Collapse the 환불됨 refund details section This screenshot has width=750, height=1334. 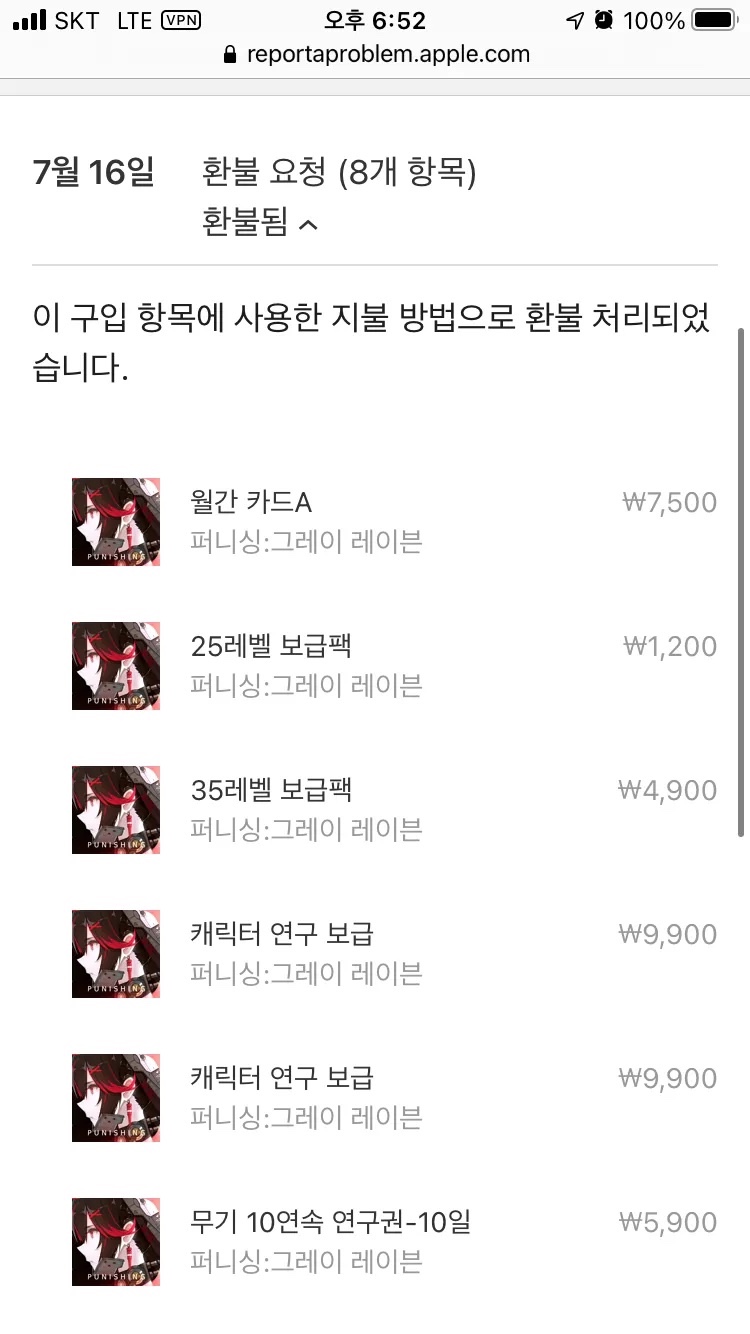click(261, 224)
